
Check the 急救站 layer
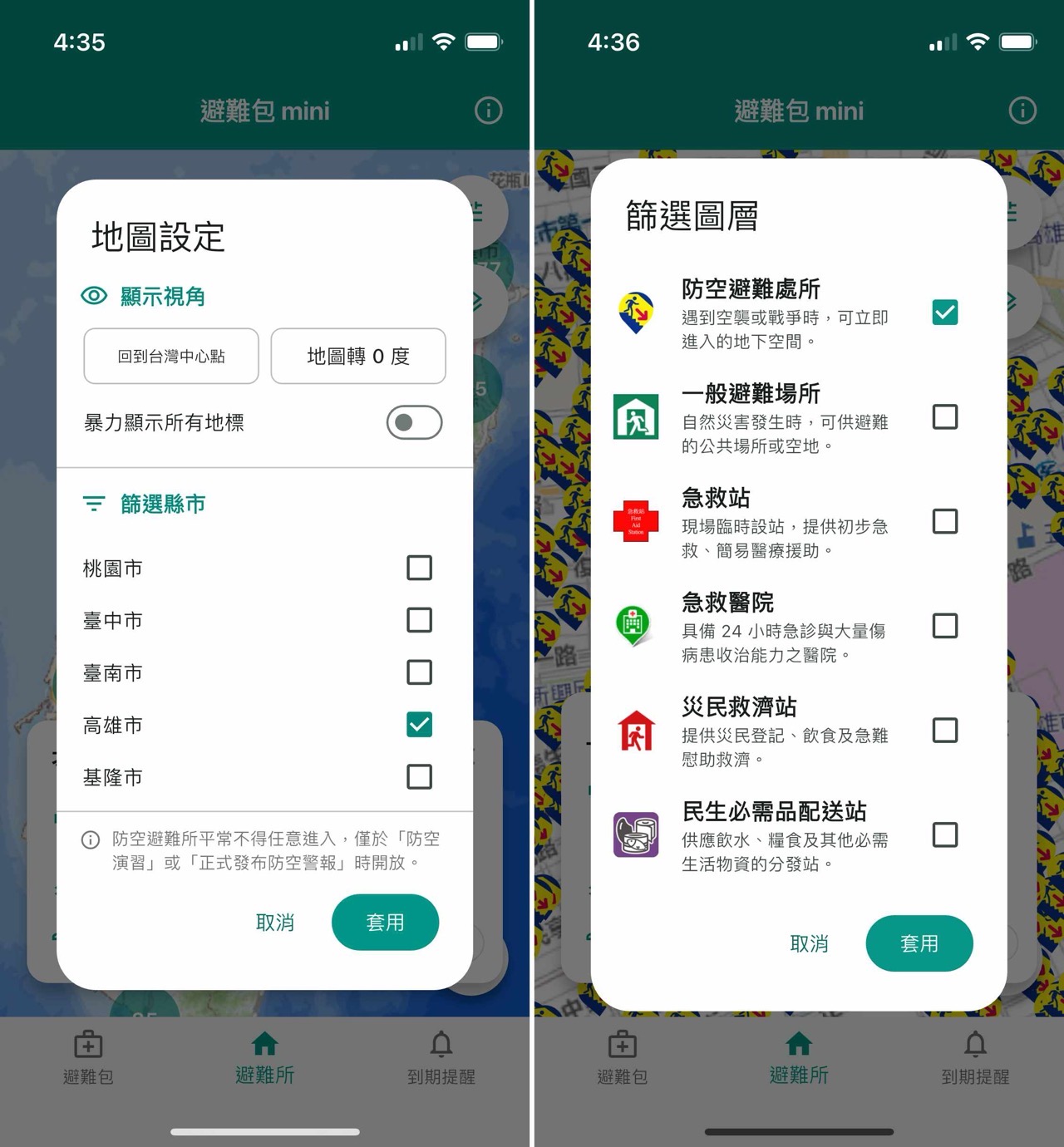[944, 521]
